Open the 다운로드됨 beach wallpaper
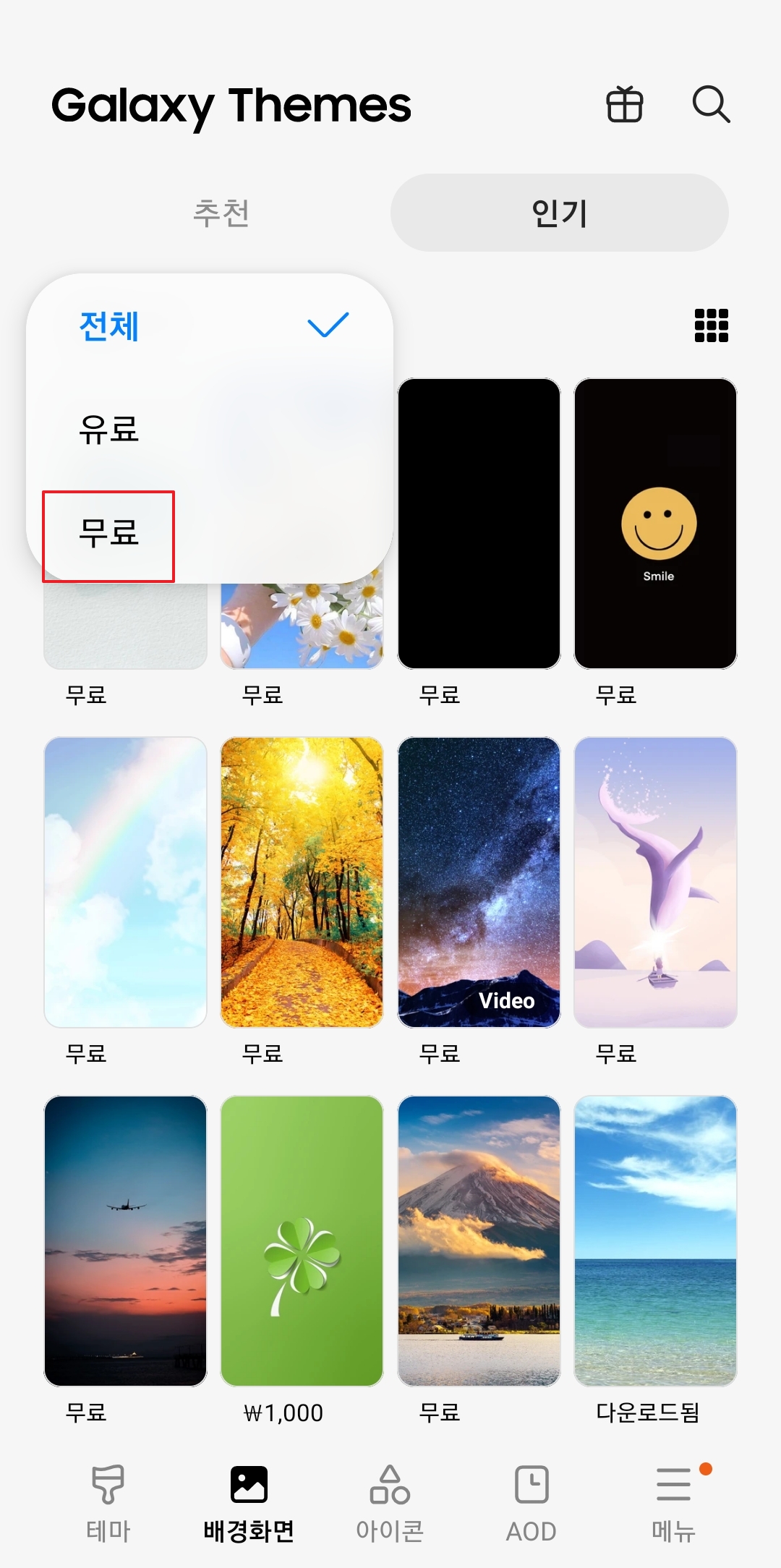Image resolution: width=781 pixels, height=1568 pixels. 654,1240
